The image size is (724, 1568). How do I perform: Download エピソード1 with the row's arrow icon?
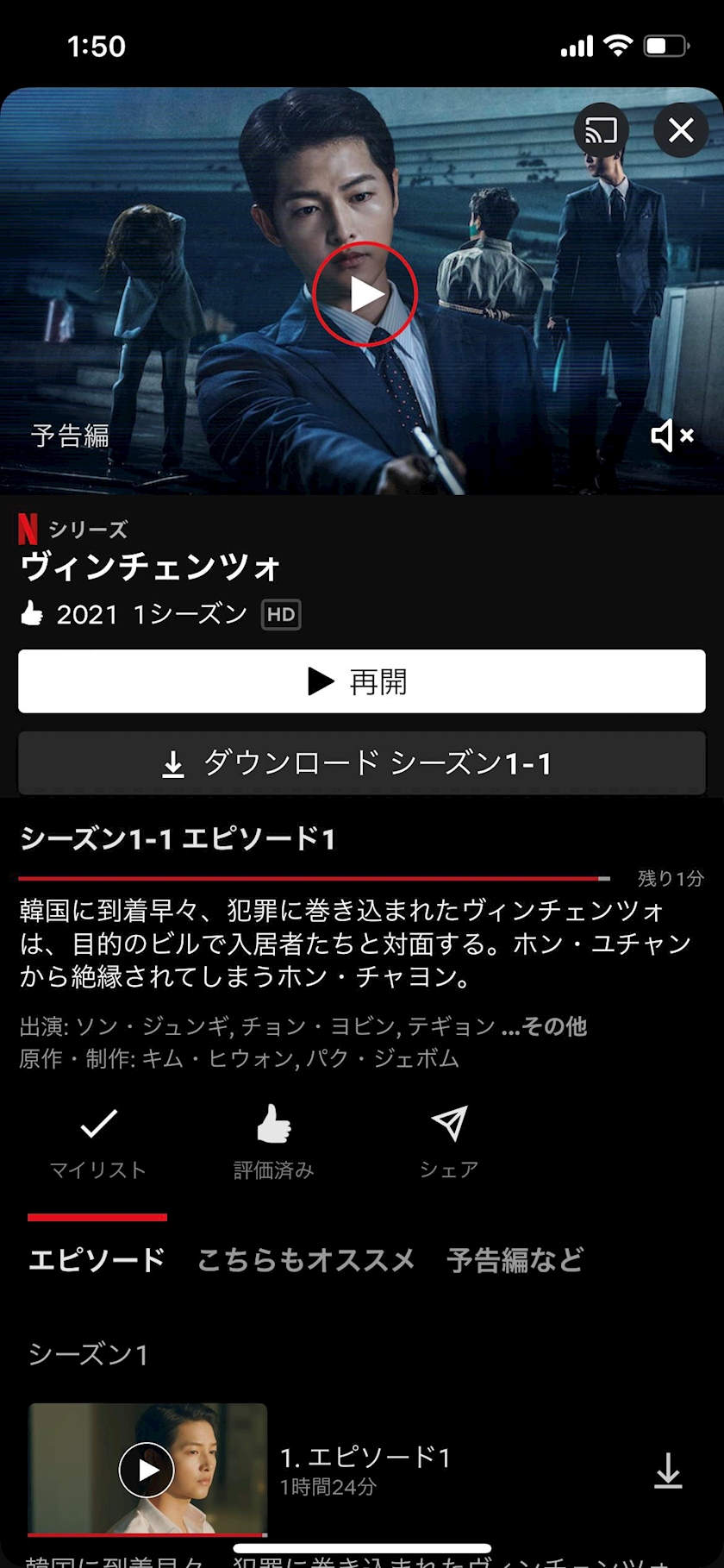click(668, 1471)
